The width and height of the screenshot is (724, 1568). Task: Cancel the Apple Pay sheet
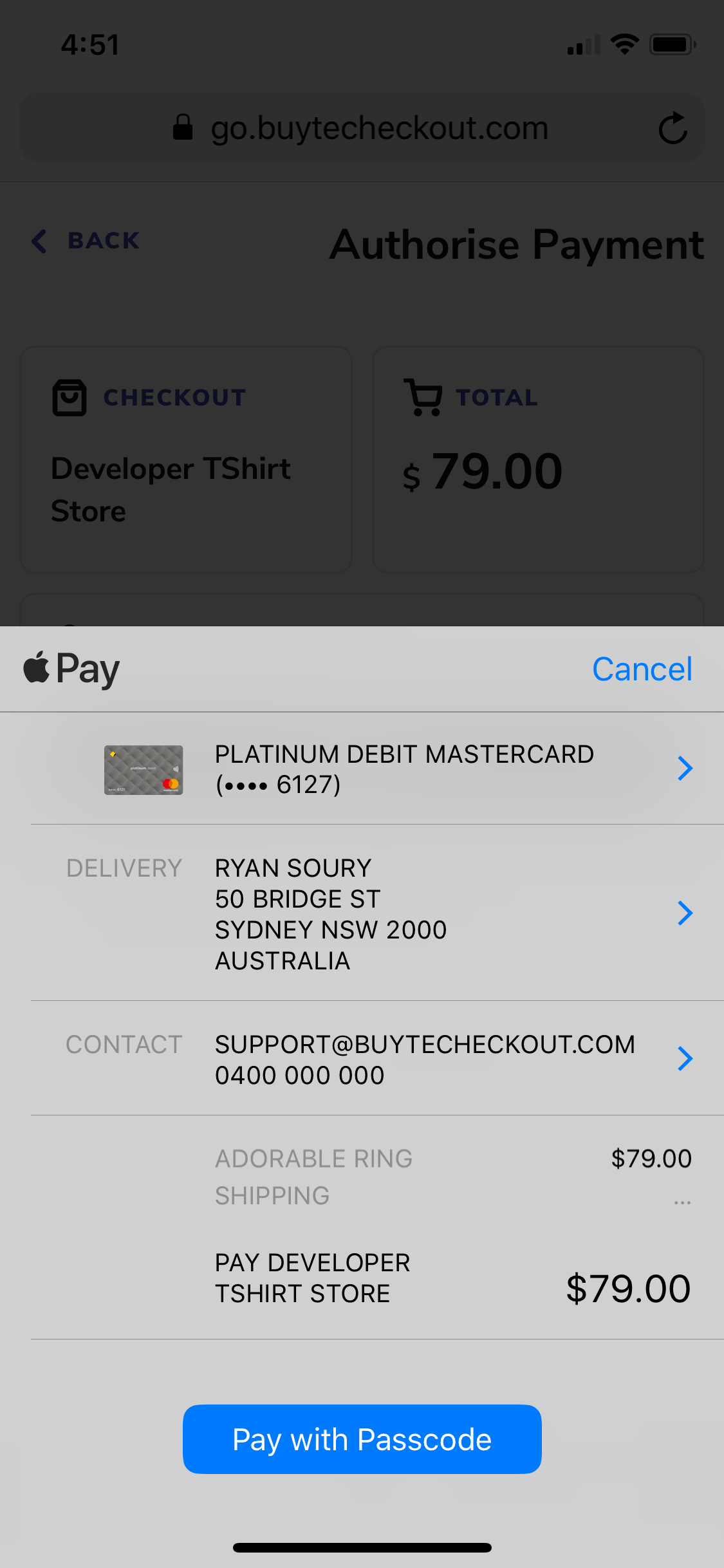click(642, 669)
